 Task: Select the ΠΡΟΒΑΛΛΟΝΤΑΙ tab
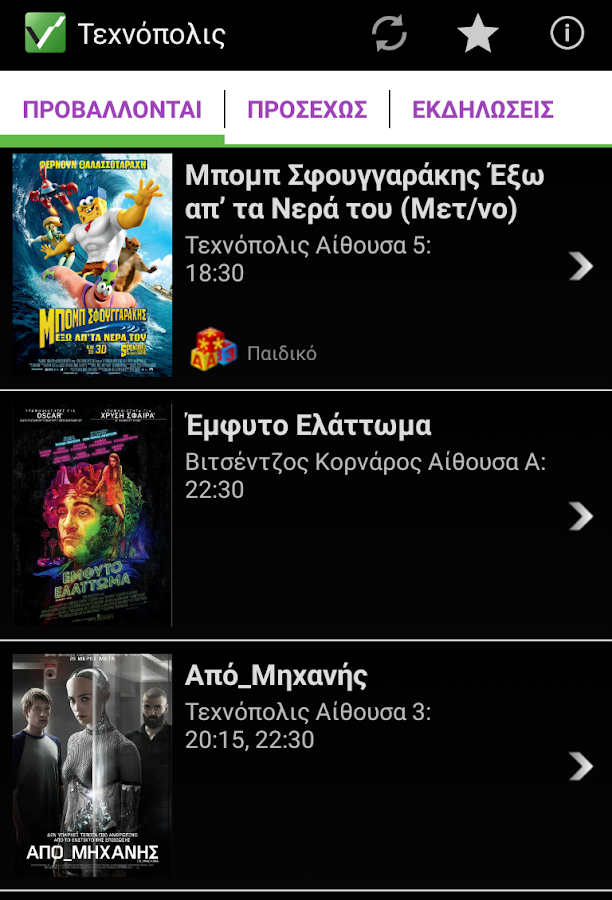click(x=112, y=109)
